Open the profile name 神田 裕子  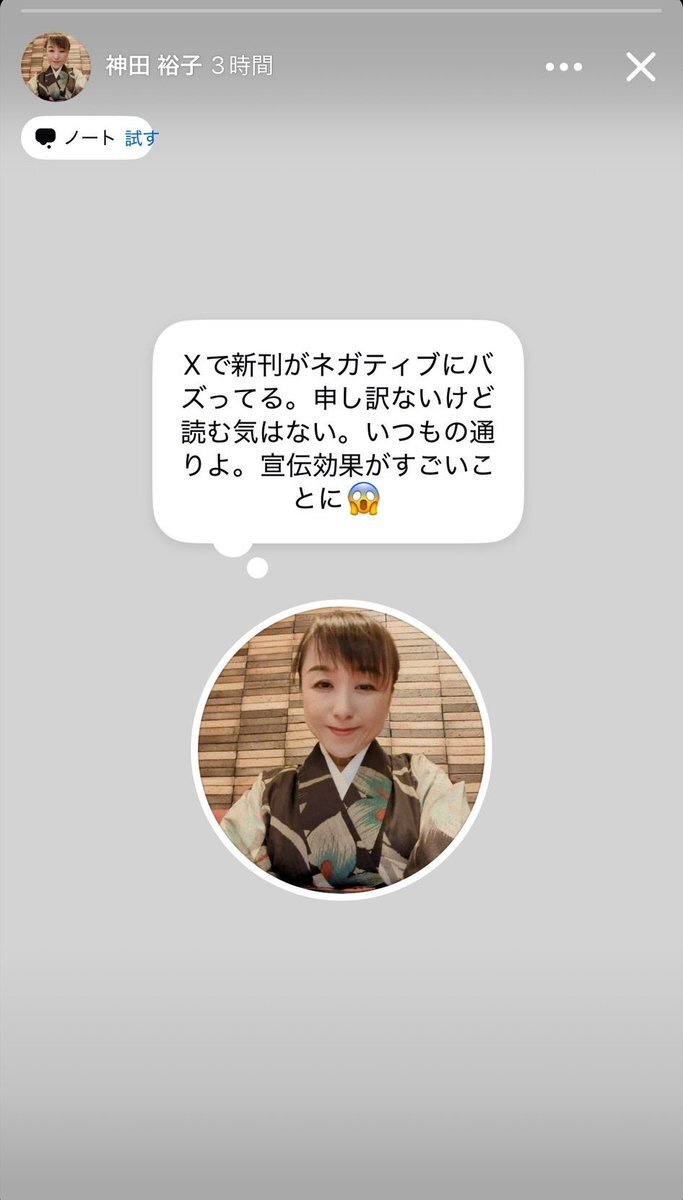(153, 67)
